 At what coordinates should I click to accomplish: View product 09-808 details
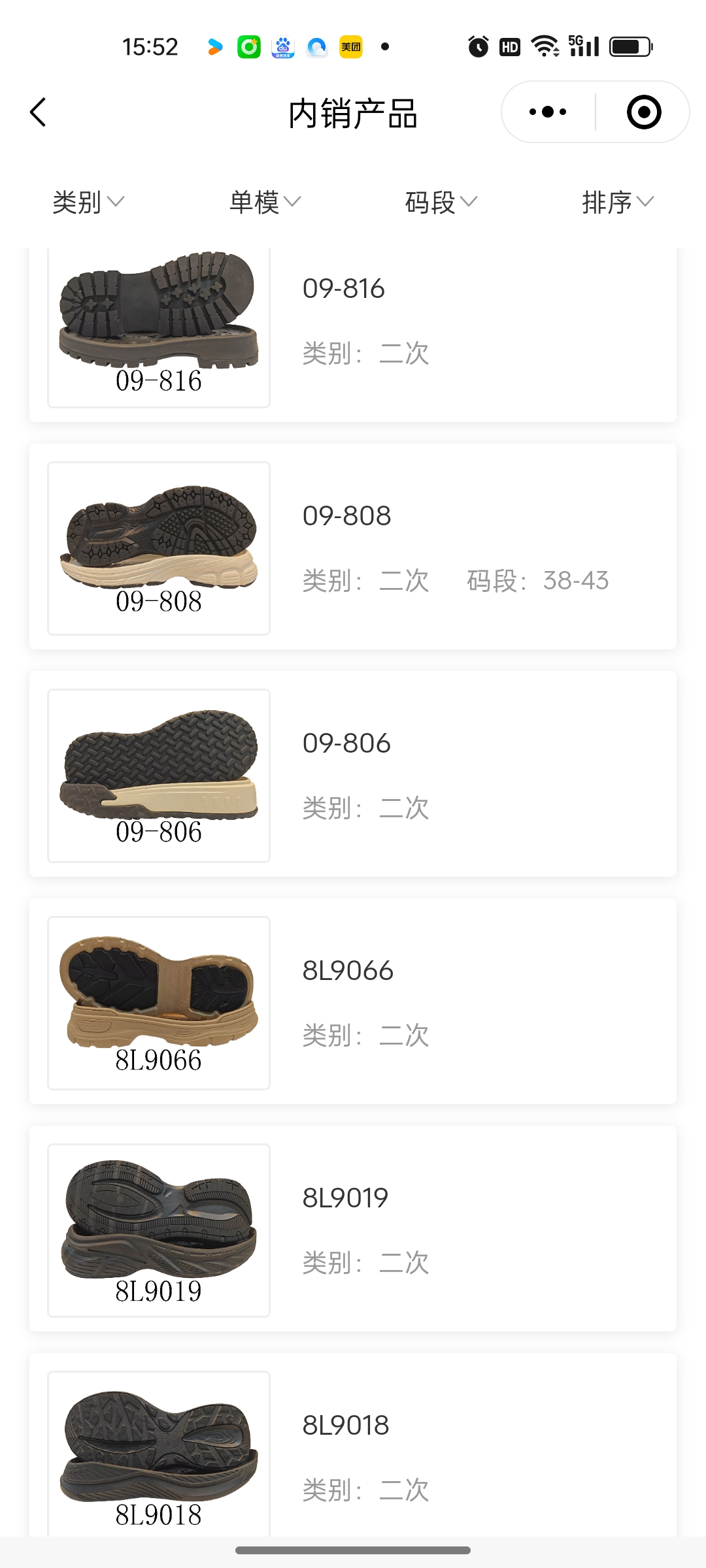(353, 547)
